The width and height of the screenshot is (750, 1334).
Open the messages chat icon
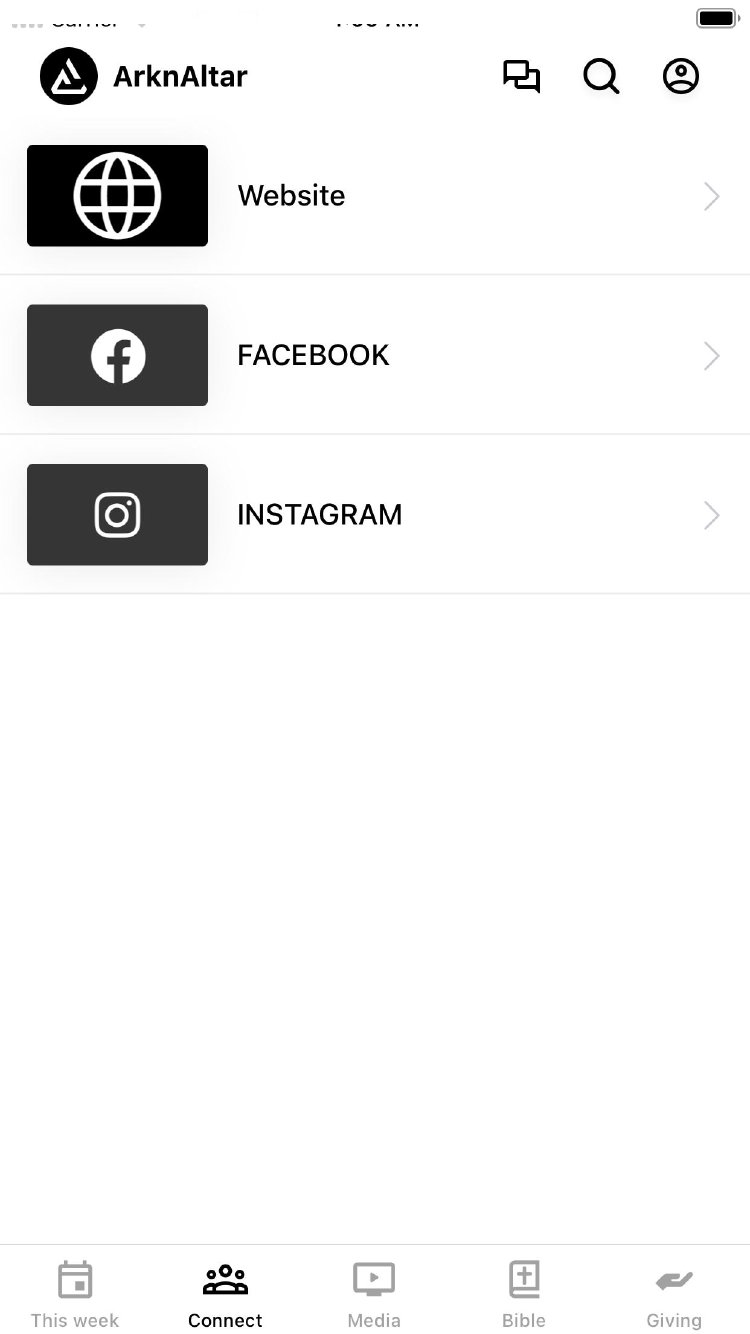pyautogui.click(x=521, y=77)
